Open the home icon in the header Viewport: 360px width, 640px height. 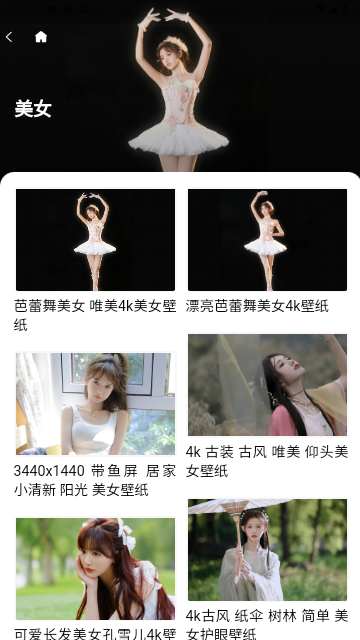(41, 37)
